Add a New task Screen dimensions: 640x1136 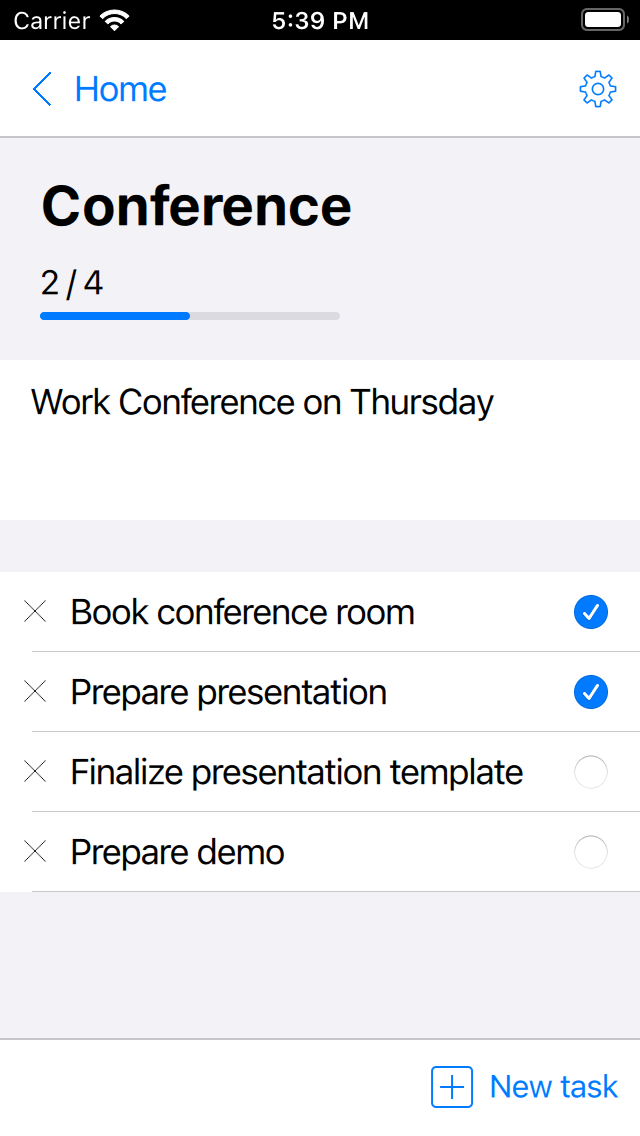pyautogui.click(x=525, y=1087)
